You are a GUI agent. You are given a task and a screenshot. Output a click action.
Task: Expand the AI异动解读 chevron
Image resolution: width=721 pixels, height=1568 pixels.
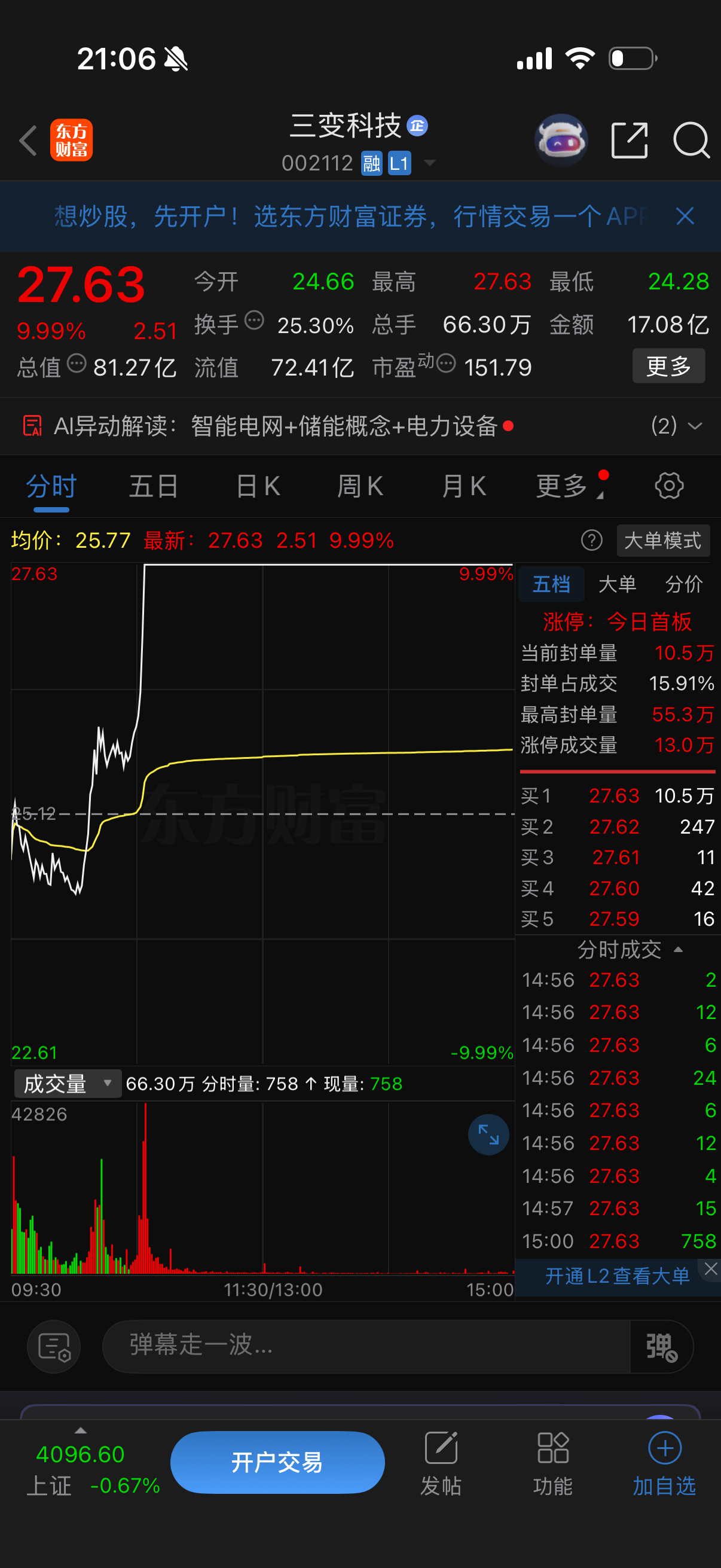[693, 426]
